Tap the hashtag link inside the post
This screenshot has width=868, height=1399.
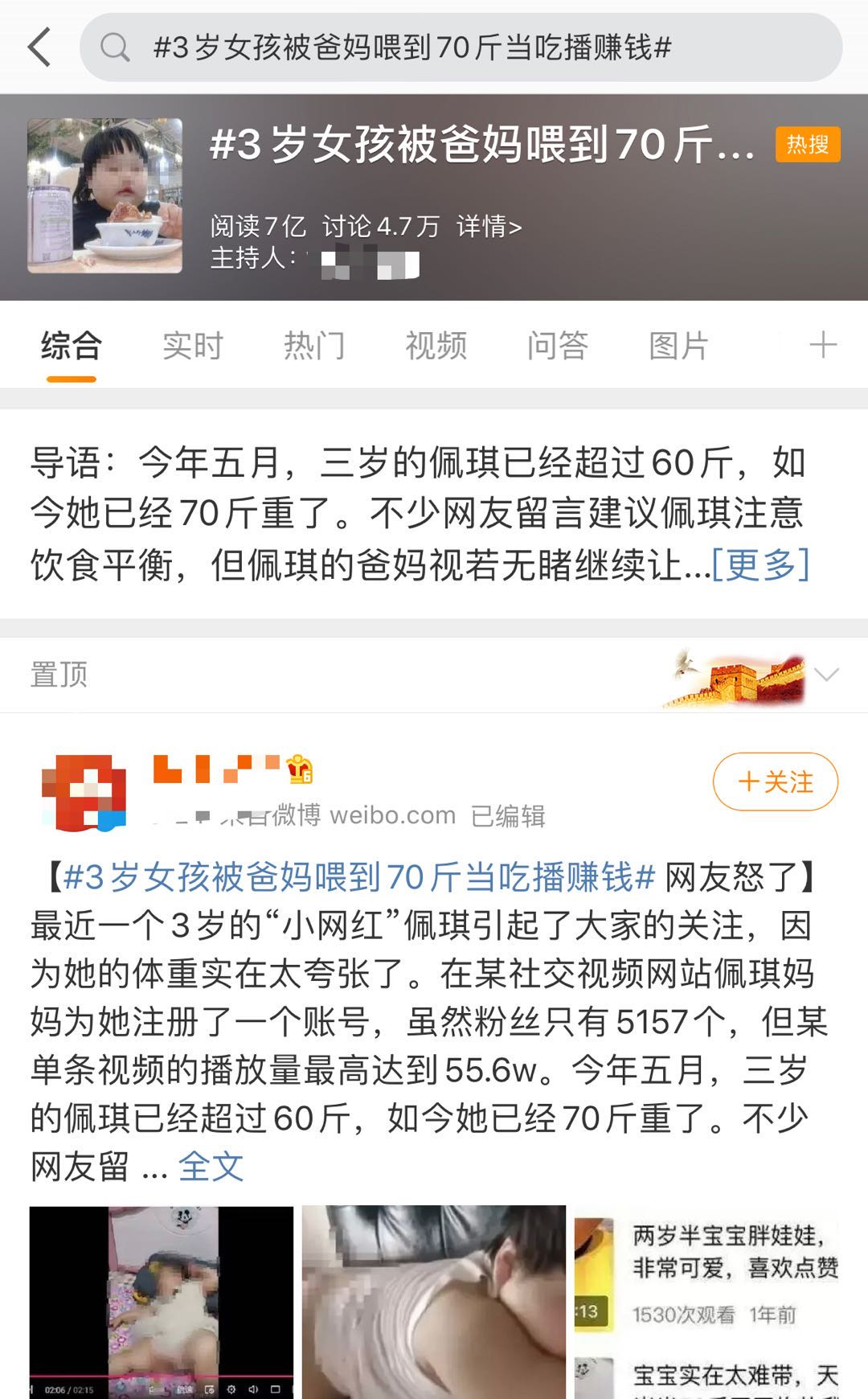(x=359, y=877)
